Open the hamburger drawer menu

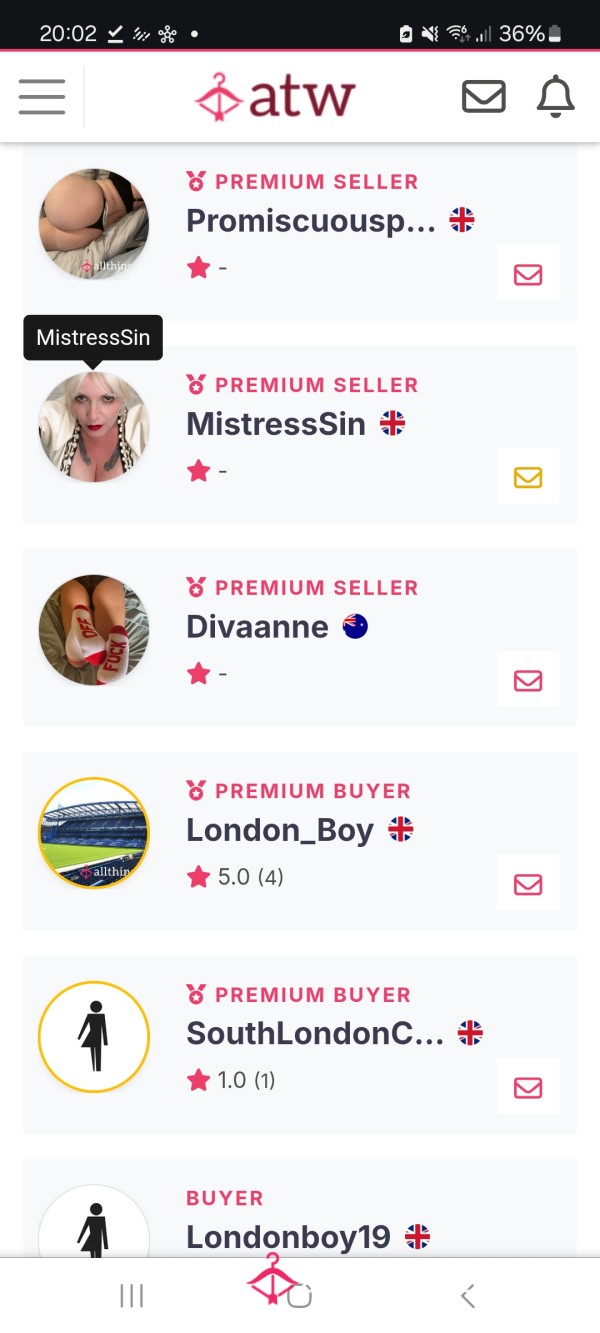click(42, 97)
